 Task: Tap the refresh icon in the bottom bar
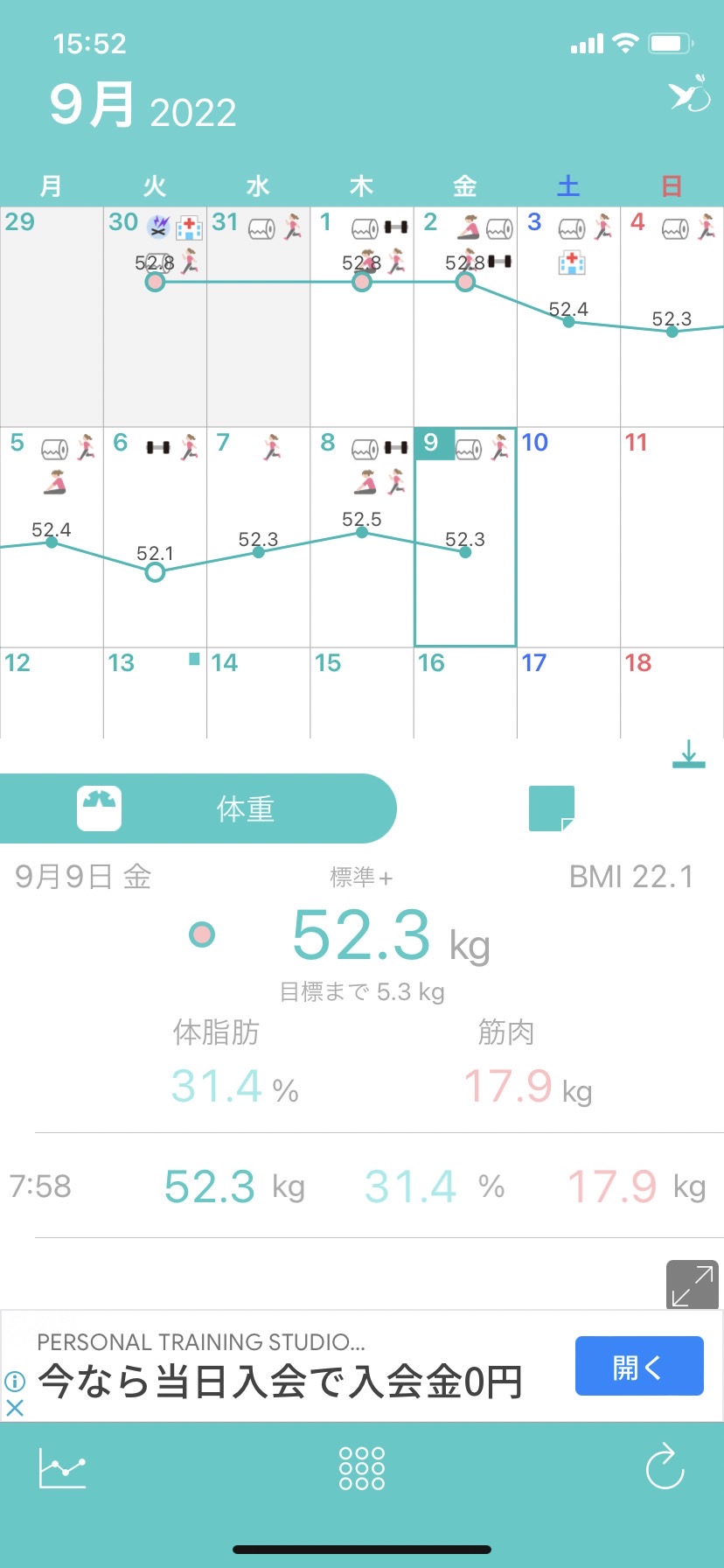(665, 1466)
